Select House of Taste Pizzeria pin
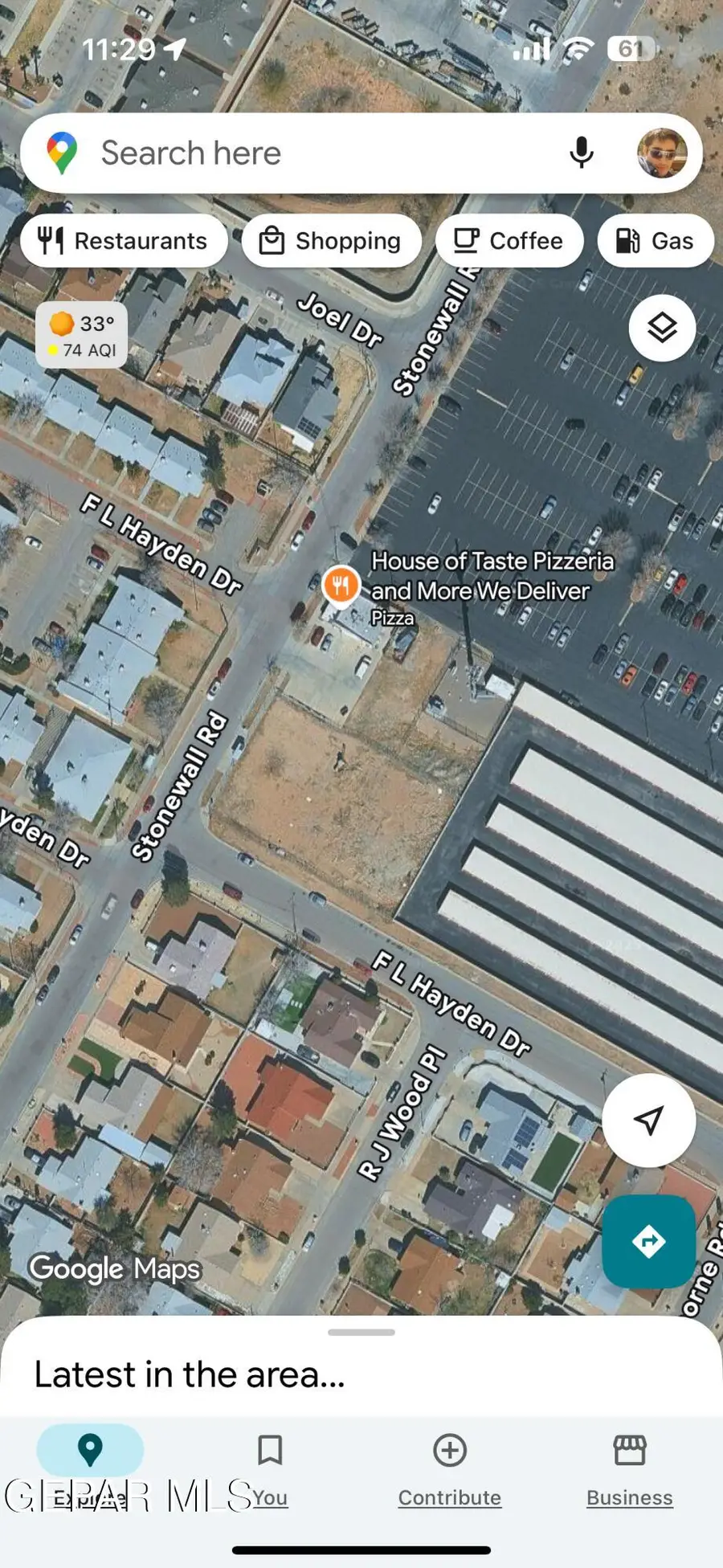 pos(341,585)
